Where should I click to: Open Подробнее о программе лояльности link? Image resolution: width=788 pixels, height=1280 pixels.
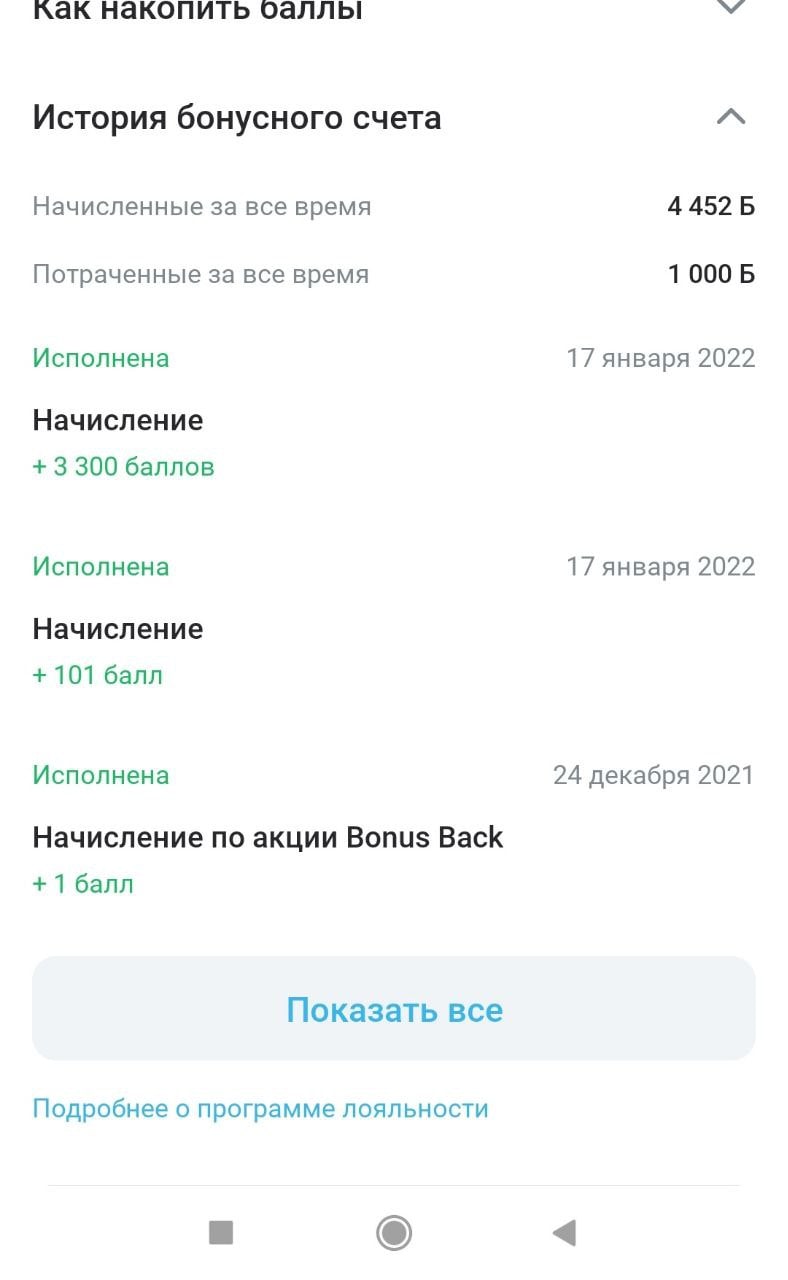click(261, 1109)
